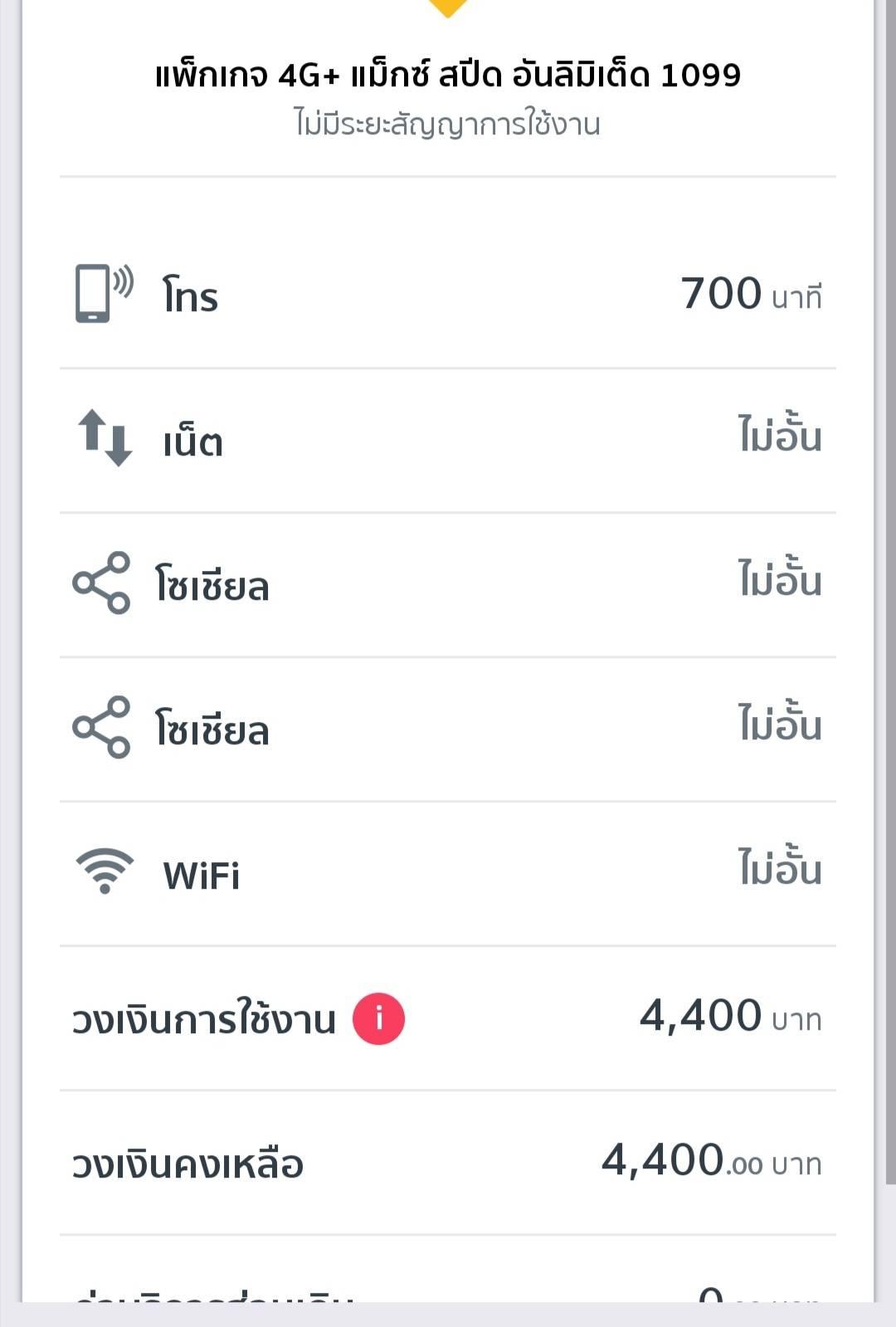Open info icon beside วงเงินการใช้งาน

(x=378, y=1018)
